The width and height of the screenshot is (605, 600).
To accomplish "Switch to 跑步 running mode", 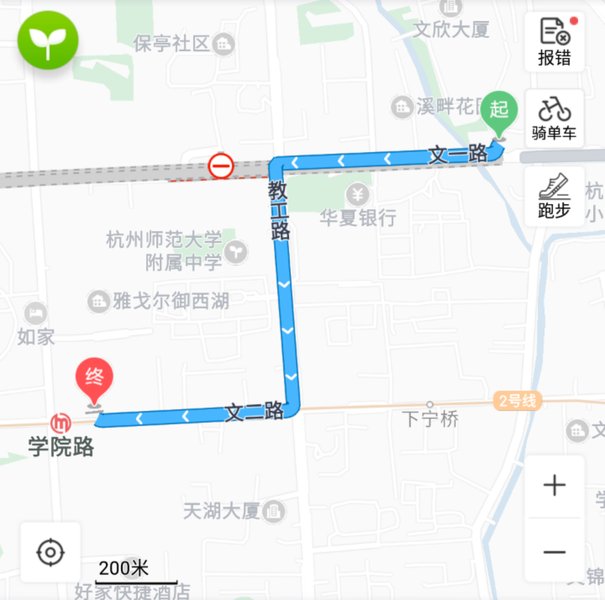I will point(554,196).
